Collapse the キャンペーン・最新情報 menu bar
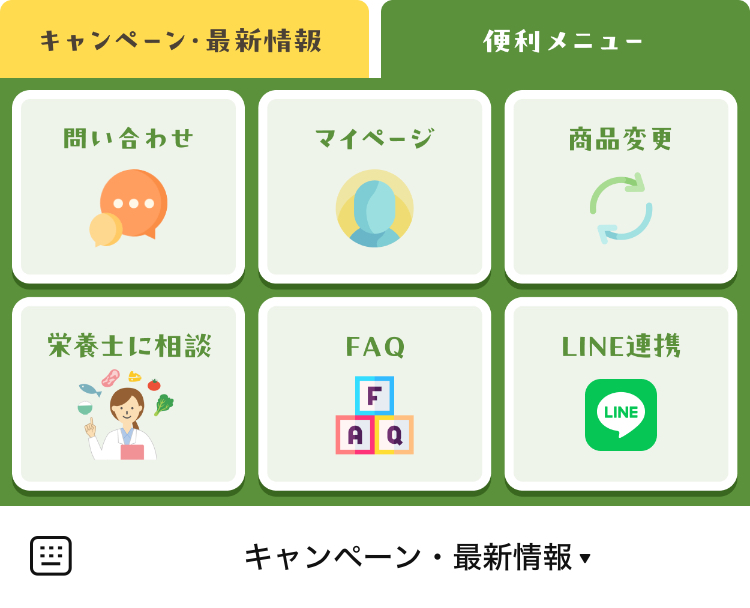The width and height of the screenshot is (750, 608). pyautogui.click(x=418, y=557)
